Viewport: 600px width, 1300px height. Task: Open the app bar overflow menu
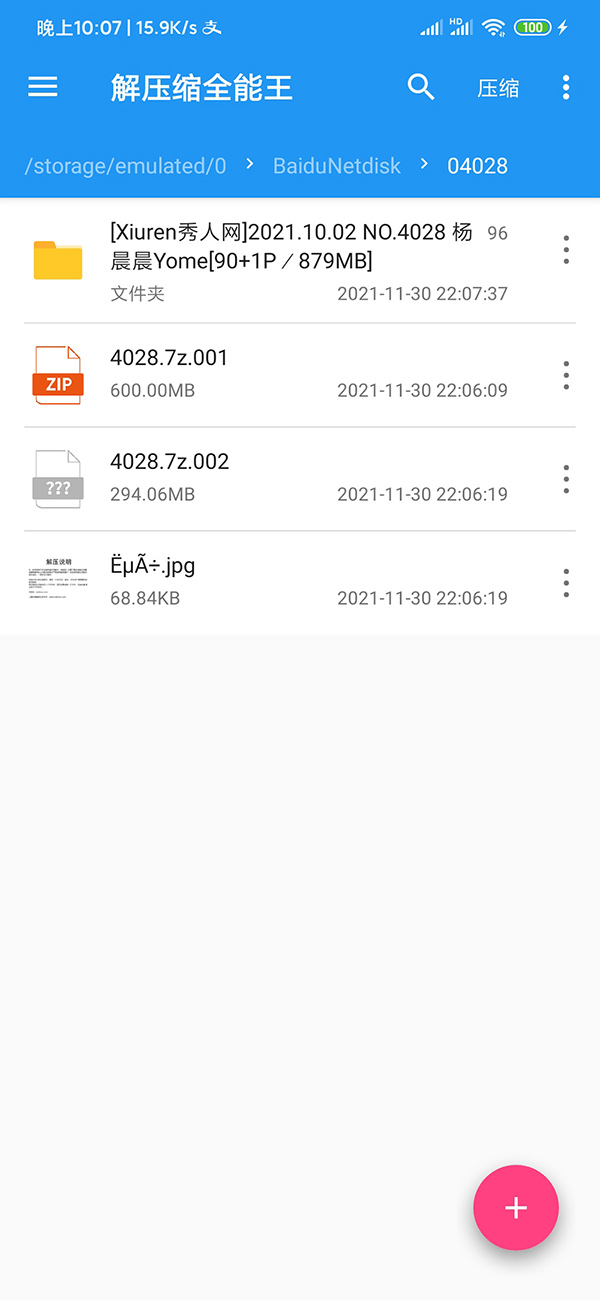566,88
